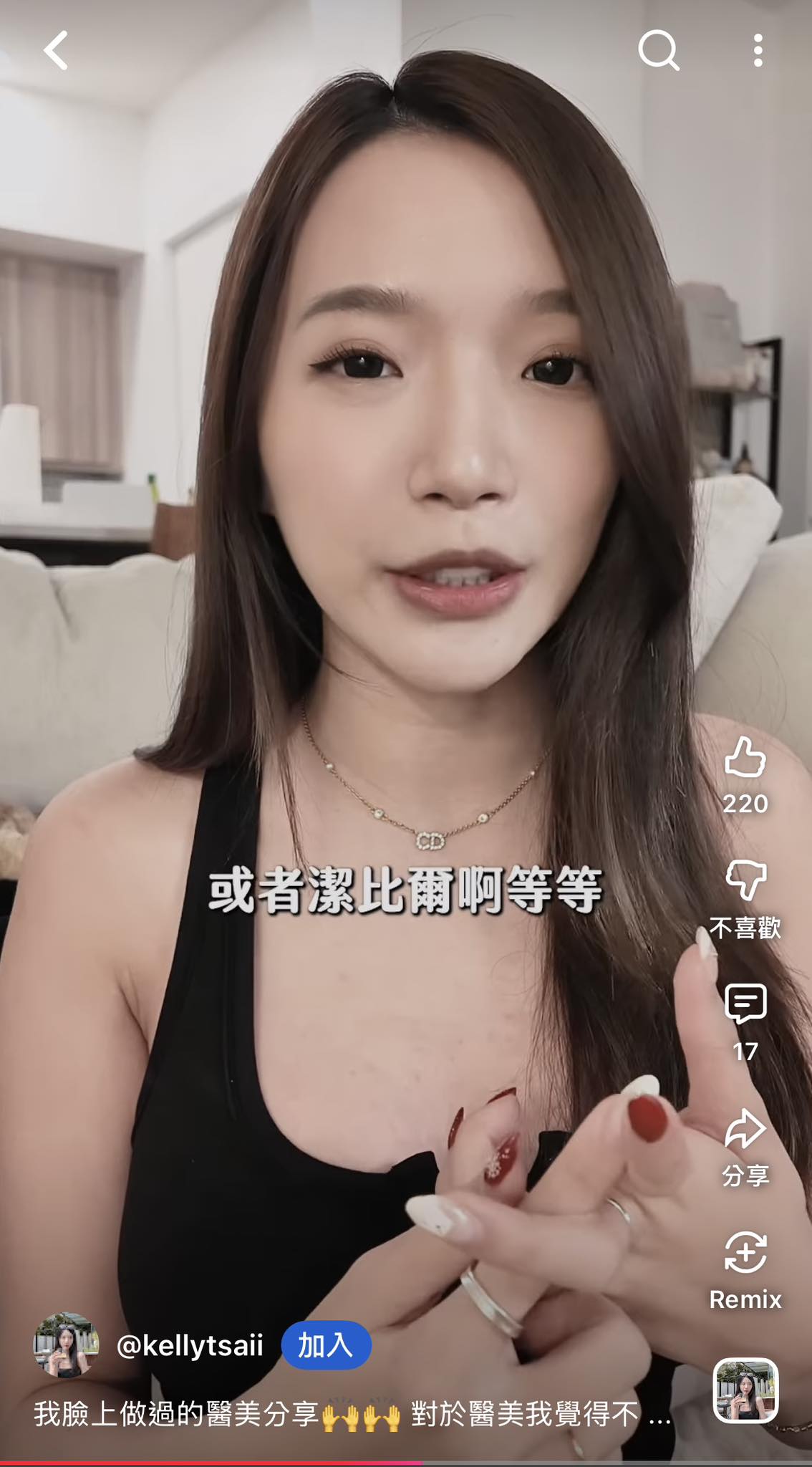
Task: Share this video via 分享
Action: pos(745,1130)
